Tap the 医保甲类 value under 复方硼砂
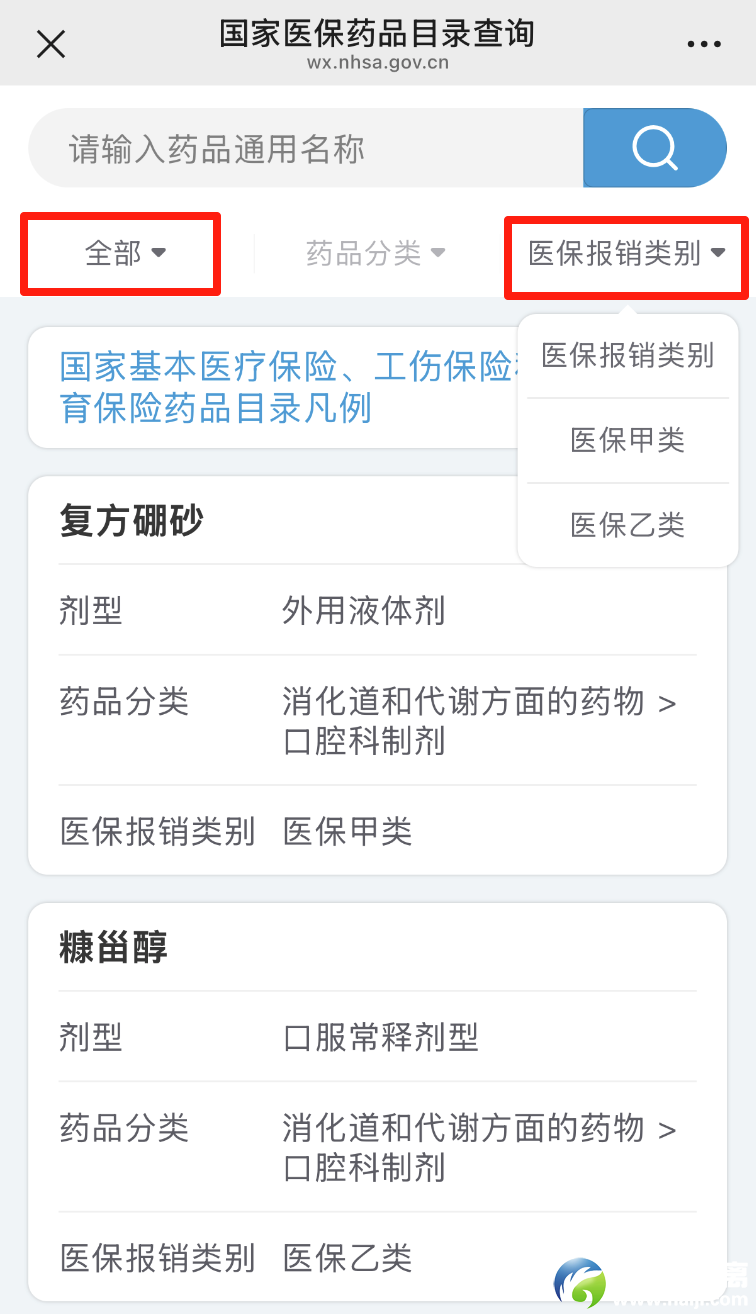 [x=346, y=831]
